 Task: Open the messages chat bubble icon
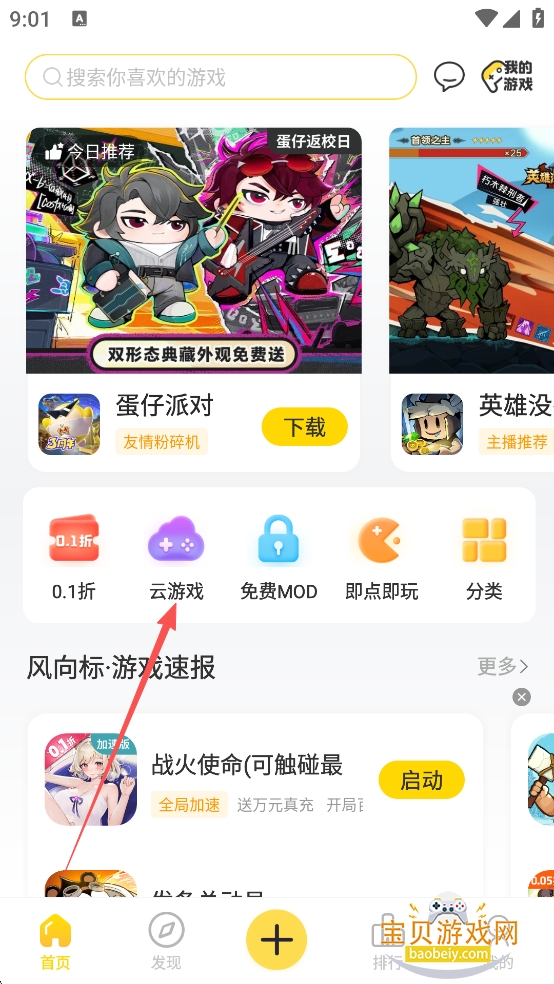[449, 77]
